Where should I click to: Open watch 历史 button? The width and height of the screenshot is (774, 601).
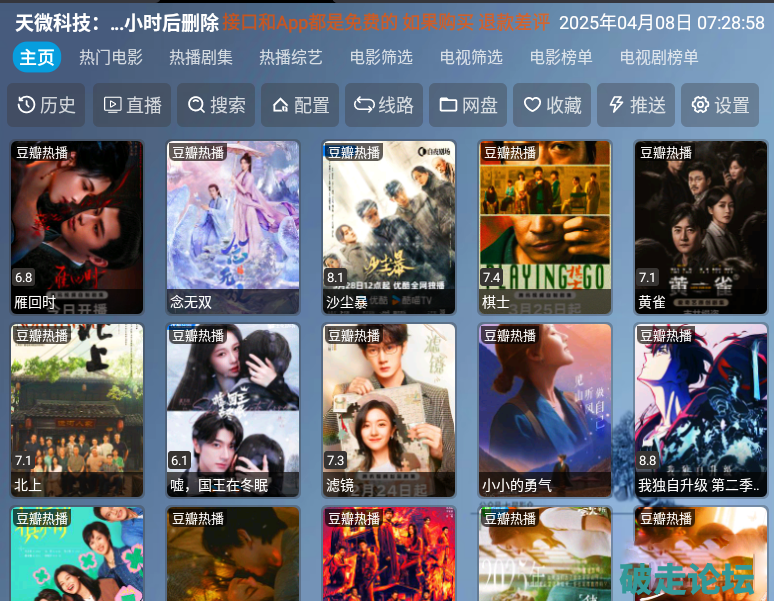[47, 105]
